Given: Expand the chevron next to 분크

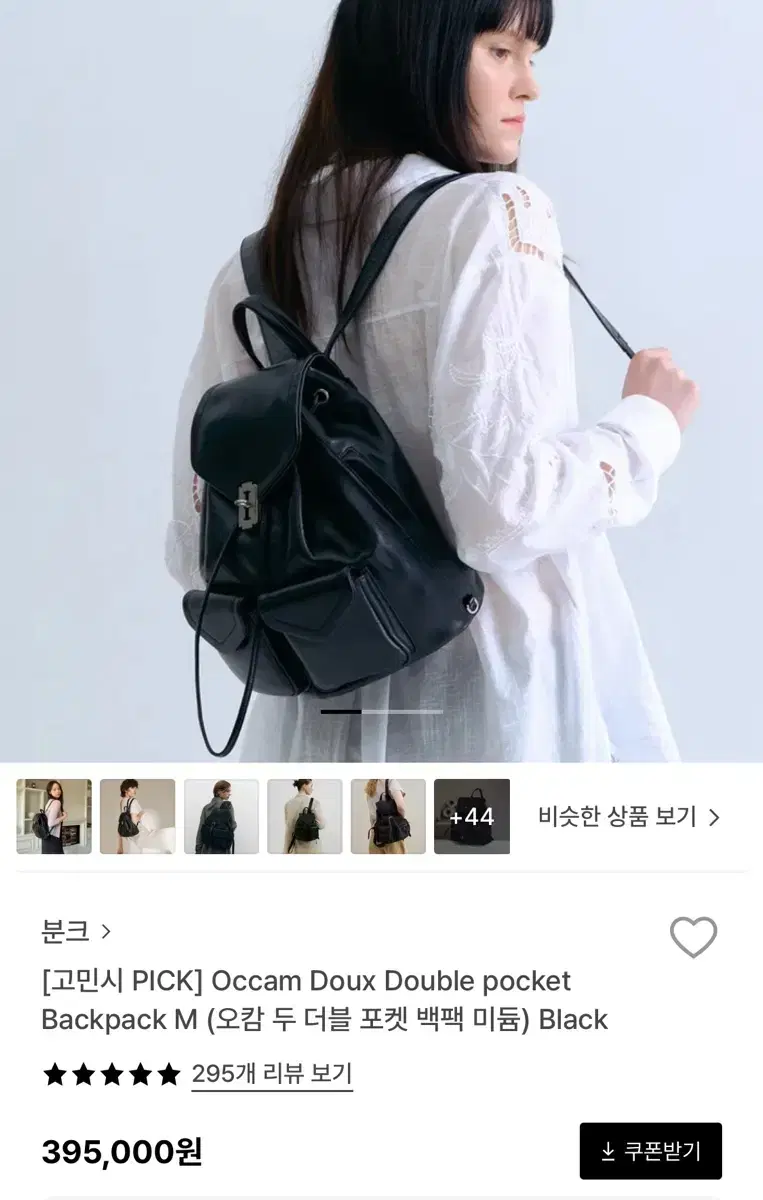Looking at the screenshot, I should tap(106, 930).
